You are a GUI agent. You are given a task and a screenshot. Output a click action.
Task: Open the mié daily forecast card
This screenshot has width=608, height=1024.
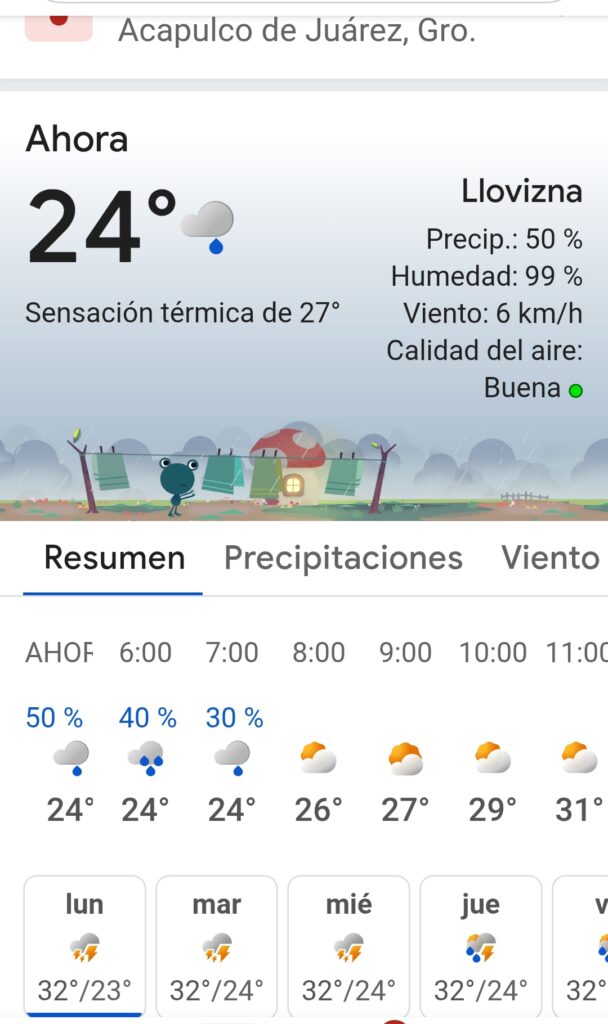(349, 946)
